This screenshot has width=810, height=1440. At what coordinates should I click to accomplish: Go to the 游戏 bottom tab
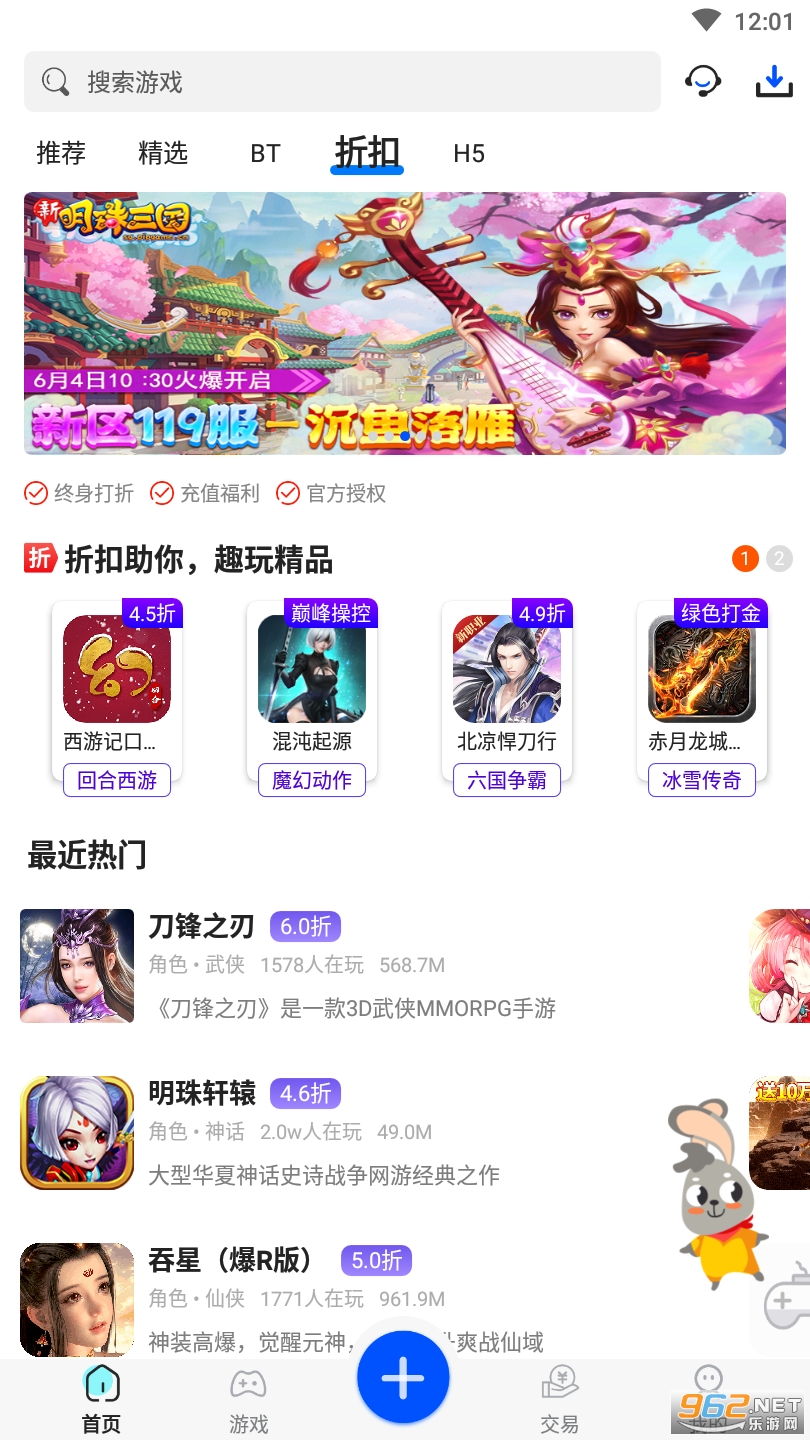(x=248, y=1398)
